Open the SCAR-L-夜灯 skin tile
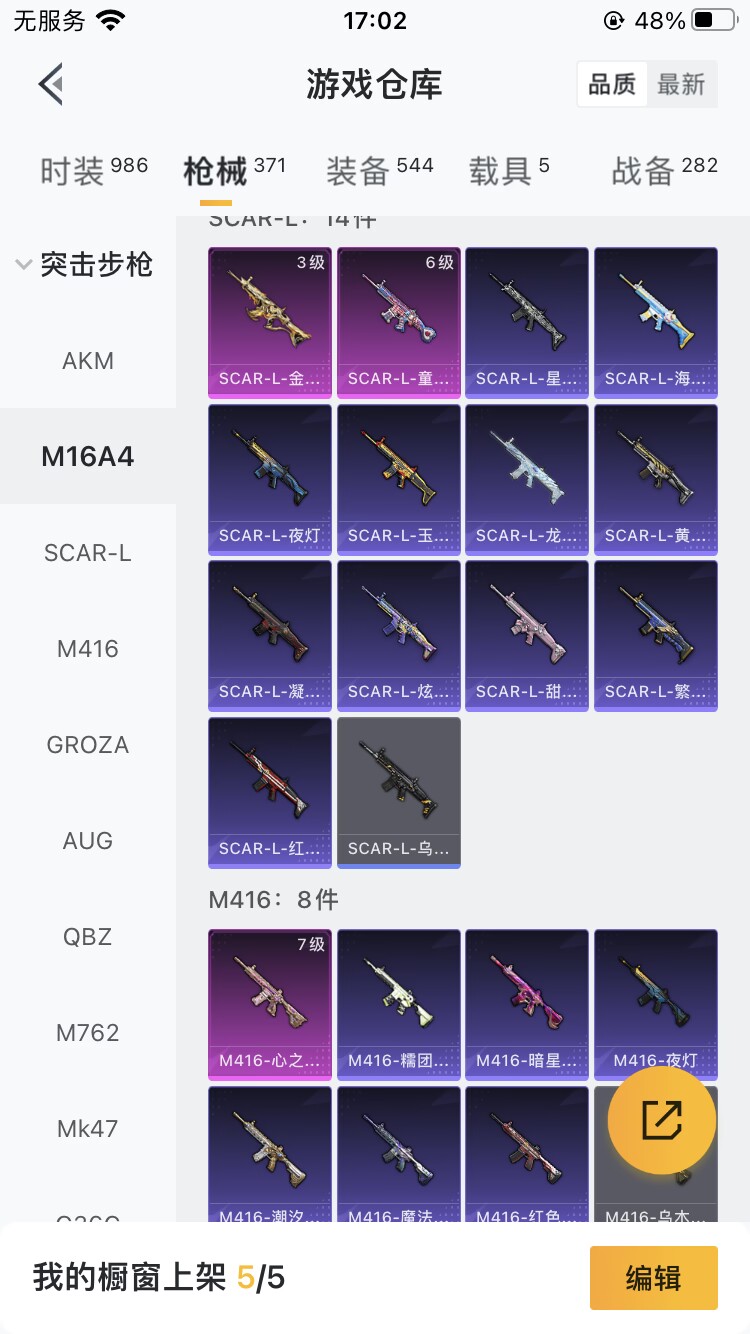 point(270,479)
